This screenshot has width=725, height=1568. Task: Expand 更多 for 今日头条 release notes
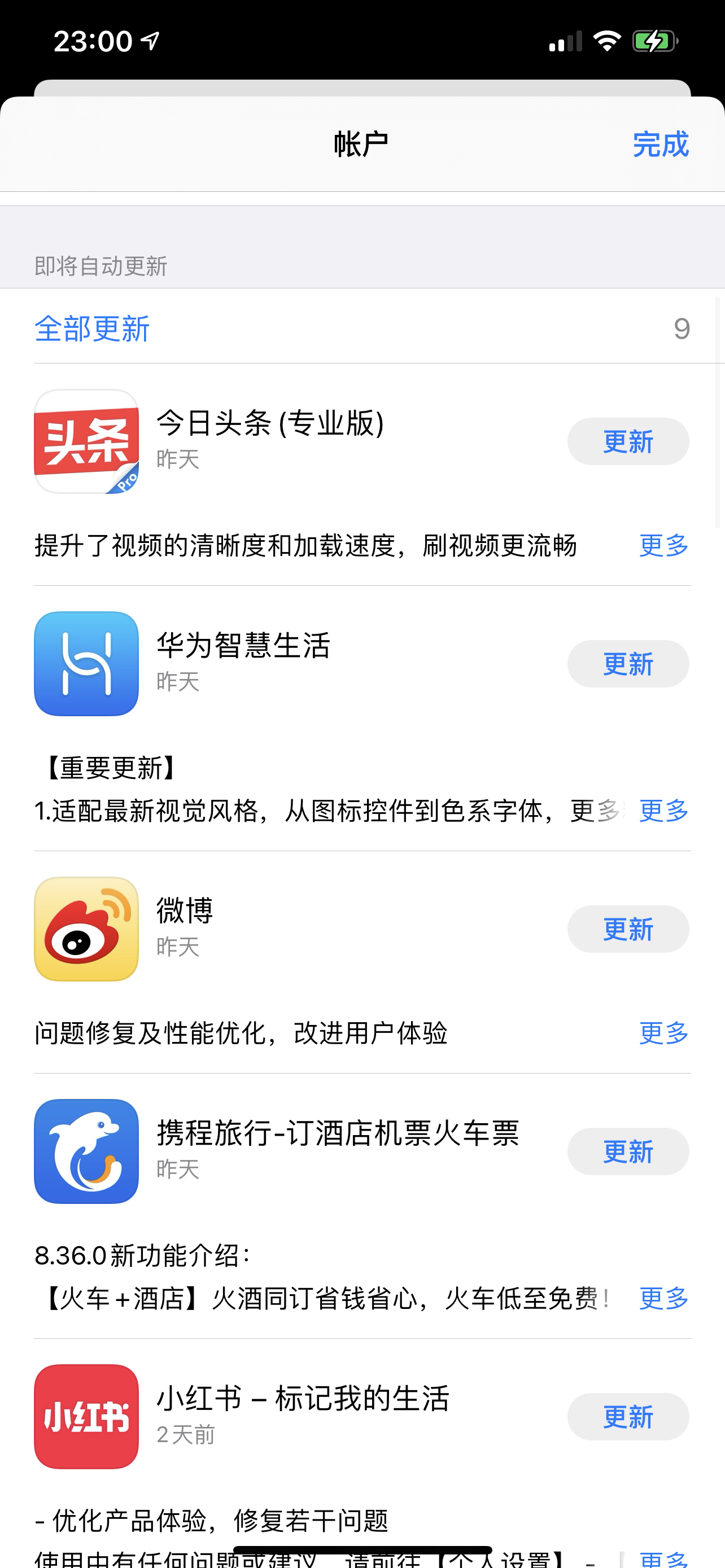[x=663, y=545]
